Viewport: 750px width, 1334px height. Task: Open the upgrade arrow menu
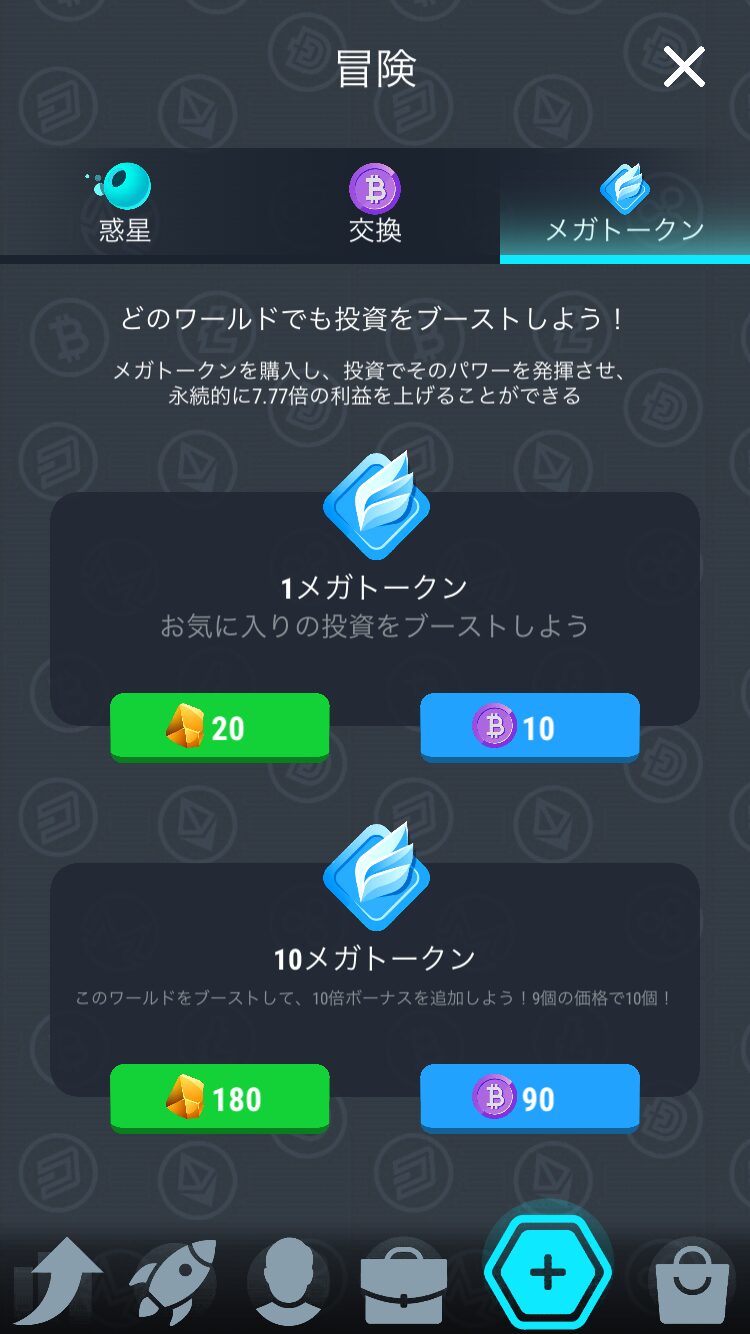point(62,1280)
